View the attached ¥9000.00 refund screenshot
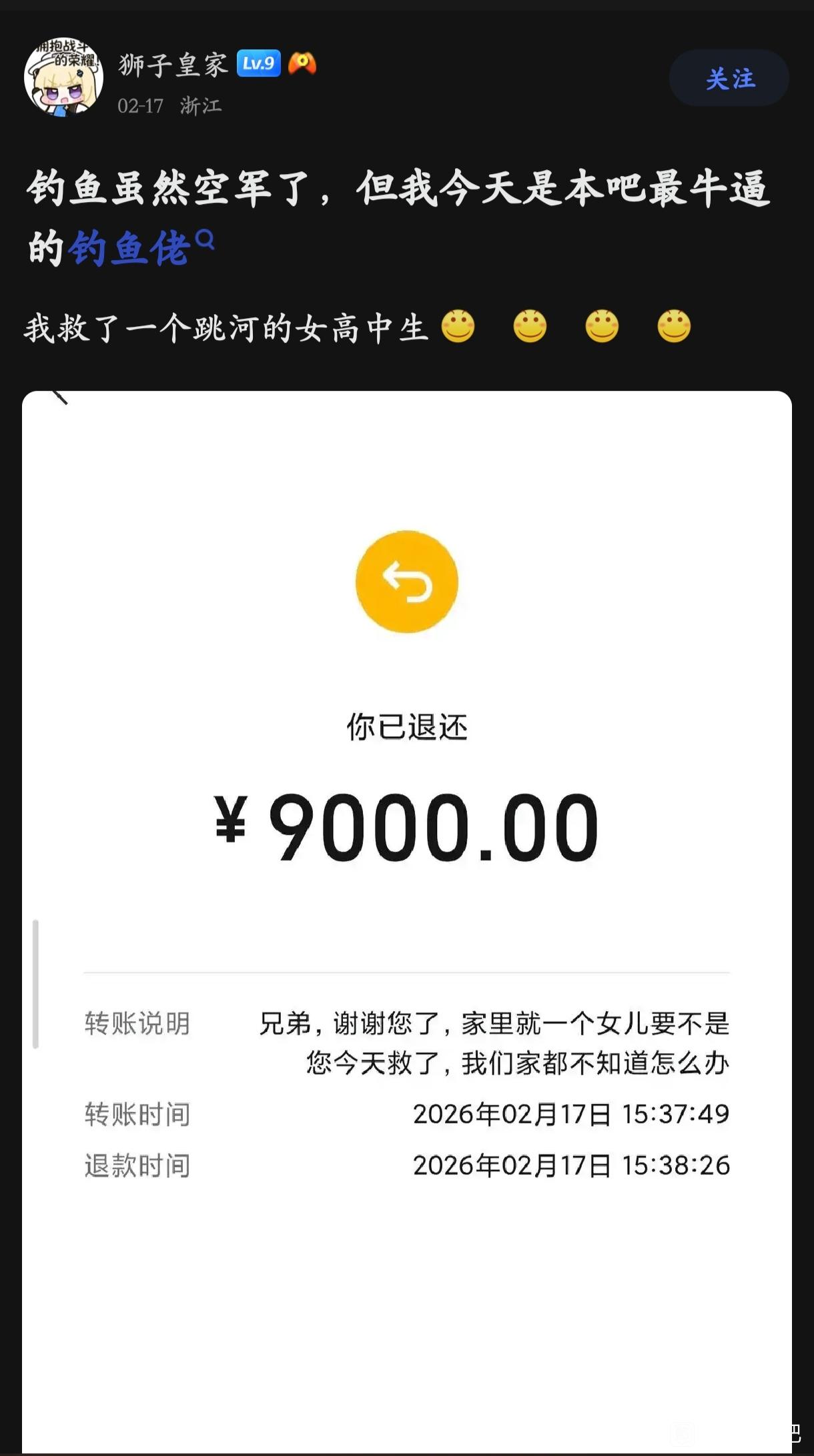The width and height of the screenshot is (814, 1456). 407,867
